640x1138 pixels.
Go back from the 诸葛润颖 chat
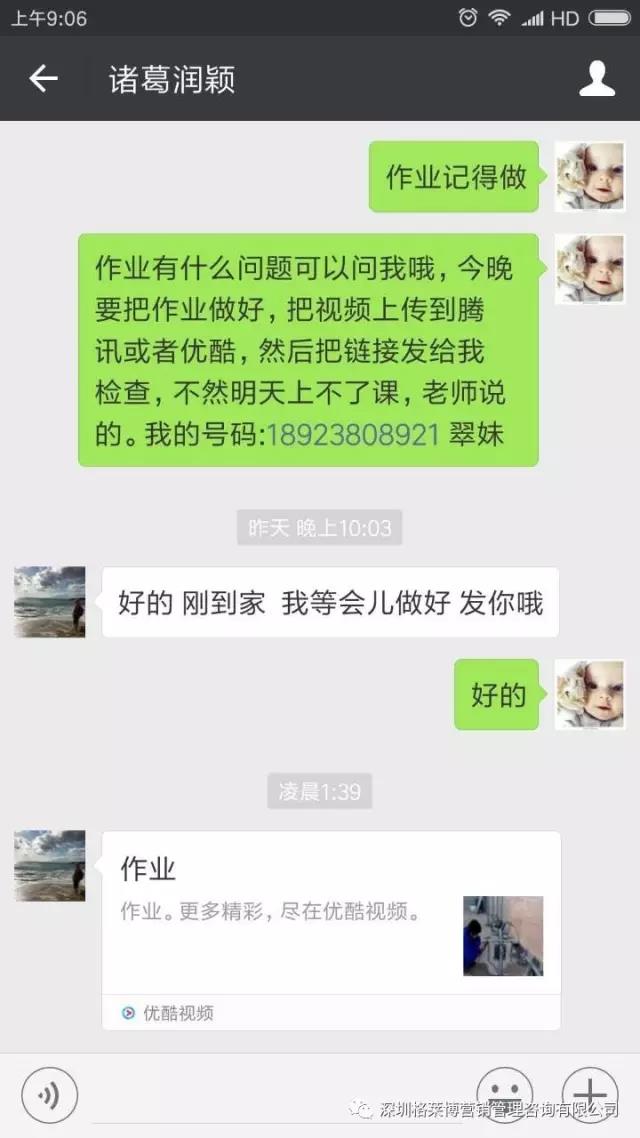coord(43,78)
